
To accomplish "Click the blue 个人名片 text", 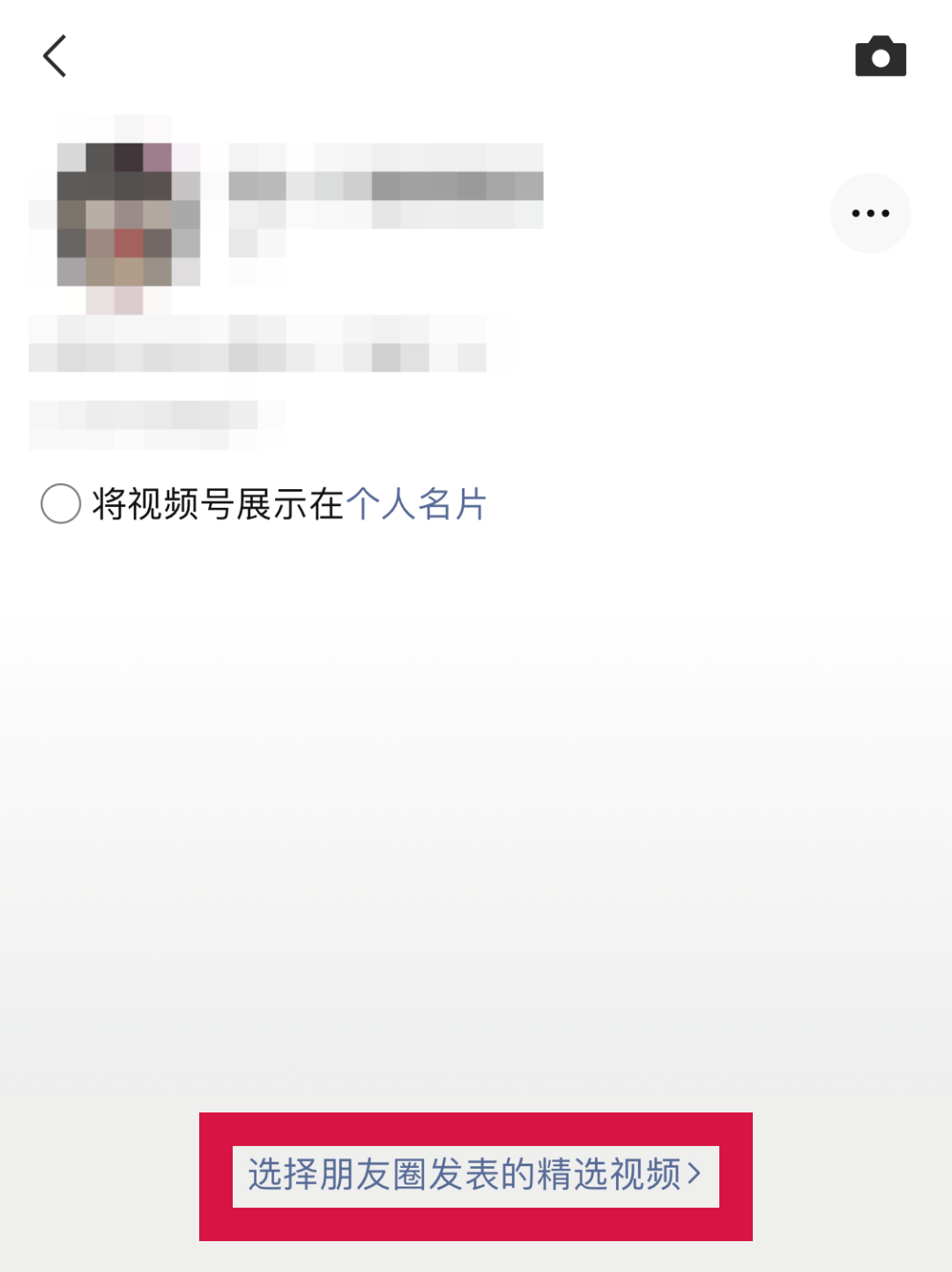I will [x=416, y=504].
